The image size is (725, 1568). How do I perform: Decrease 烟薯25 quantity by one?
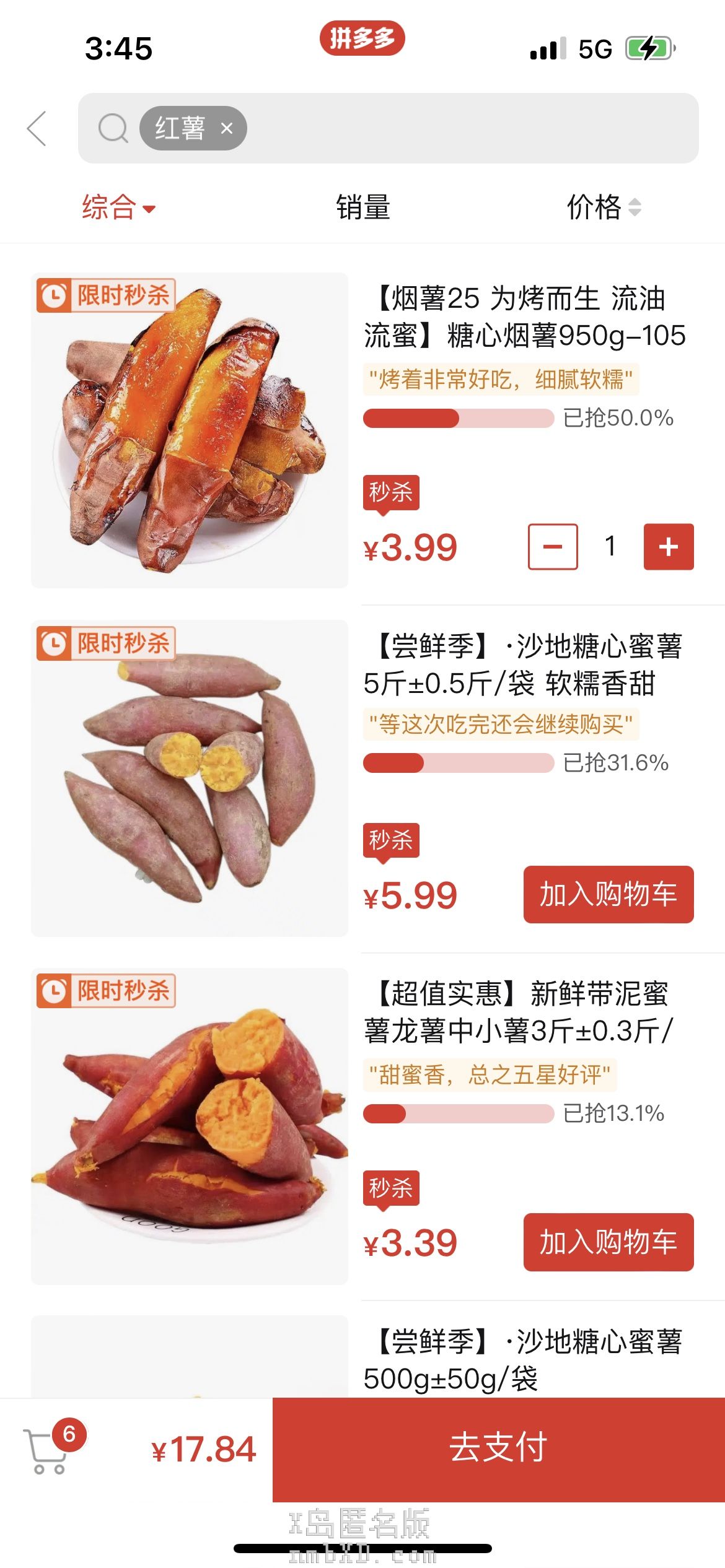553,547
